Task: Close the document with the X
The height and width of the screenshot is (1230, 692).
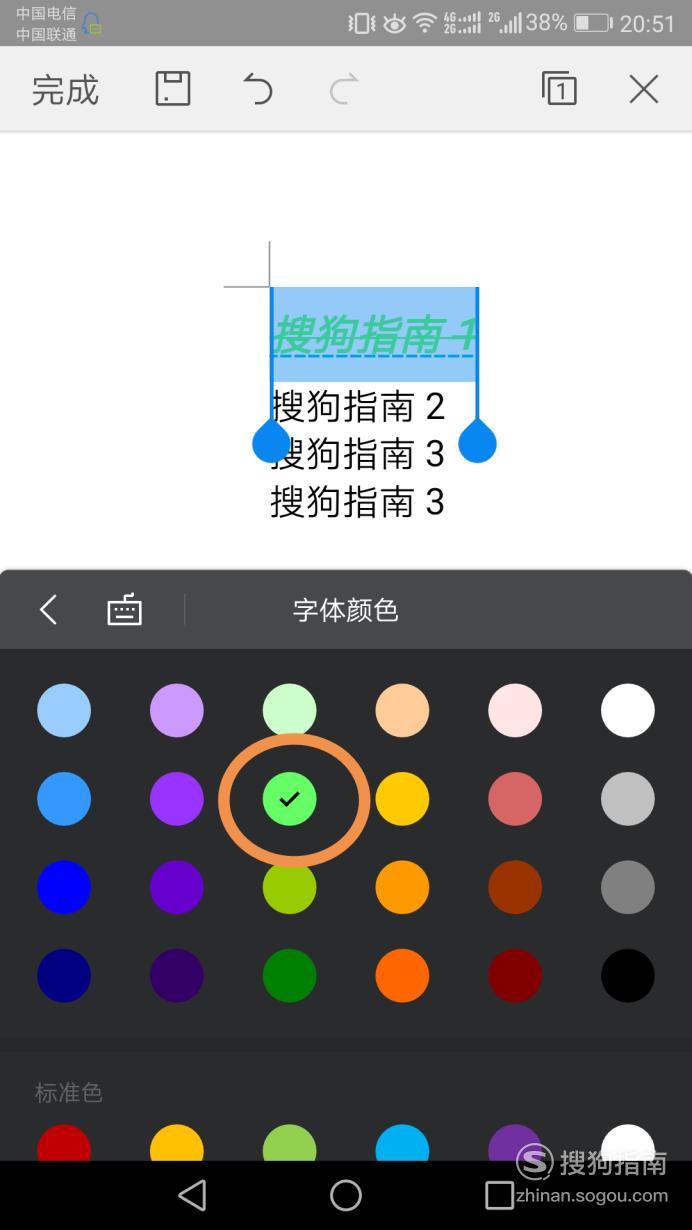Action: (643, 89)
